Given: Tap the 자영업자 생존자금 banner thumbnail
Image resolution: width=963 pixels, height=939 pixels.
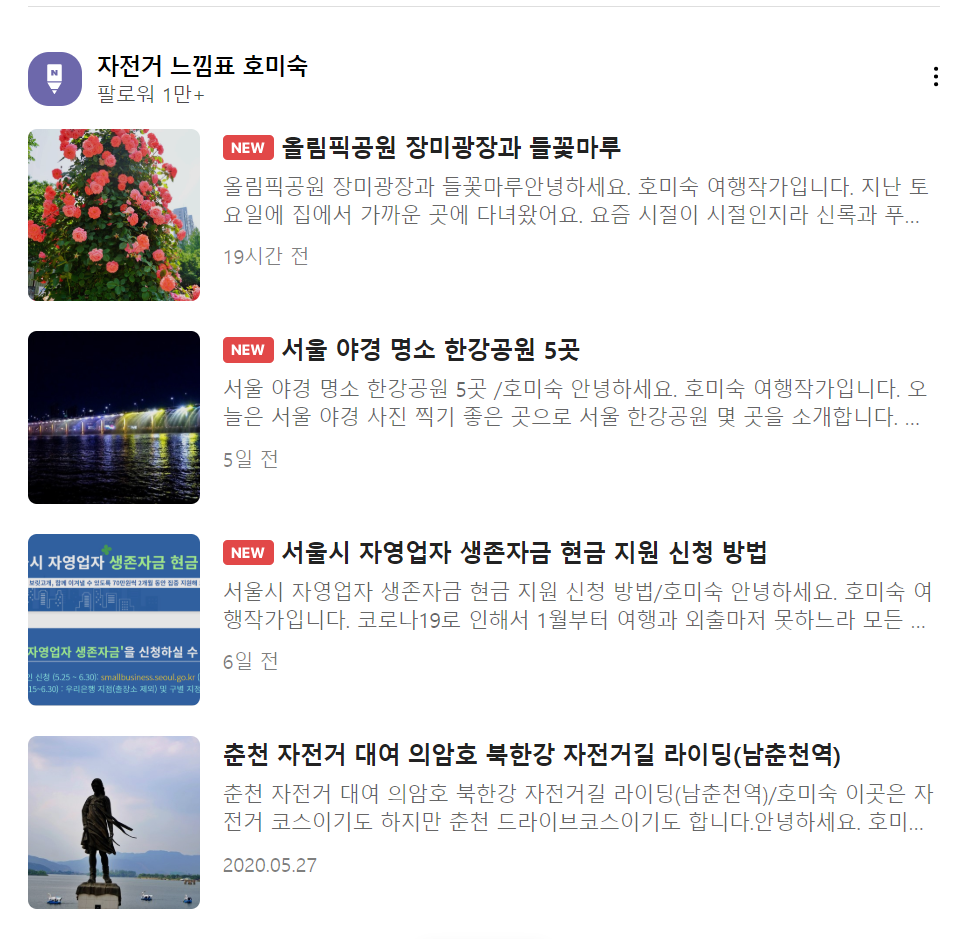Looking at the screenshot, I should click(x=114, y=619).
